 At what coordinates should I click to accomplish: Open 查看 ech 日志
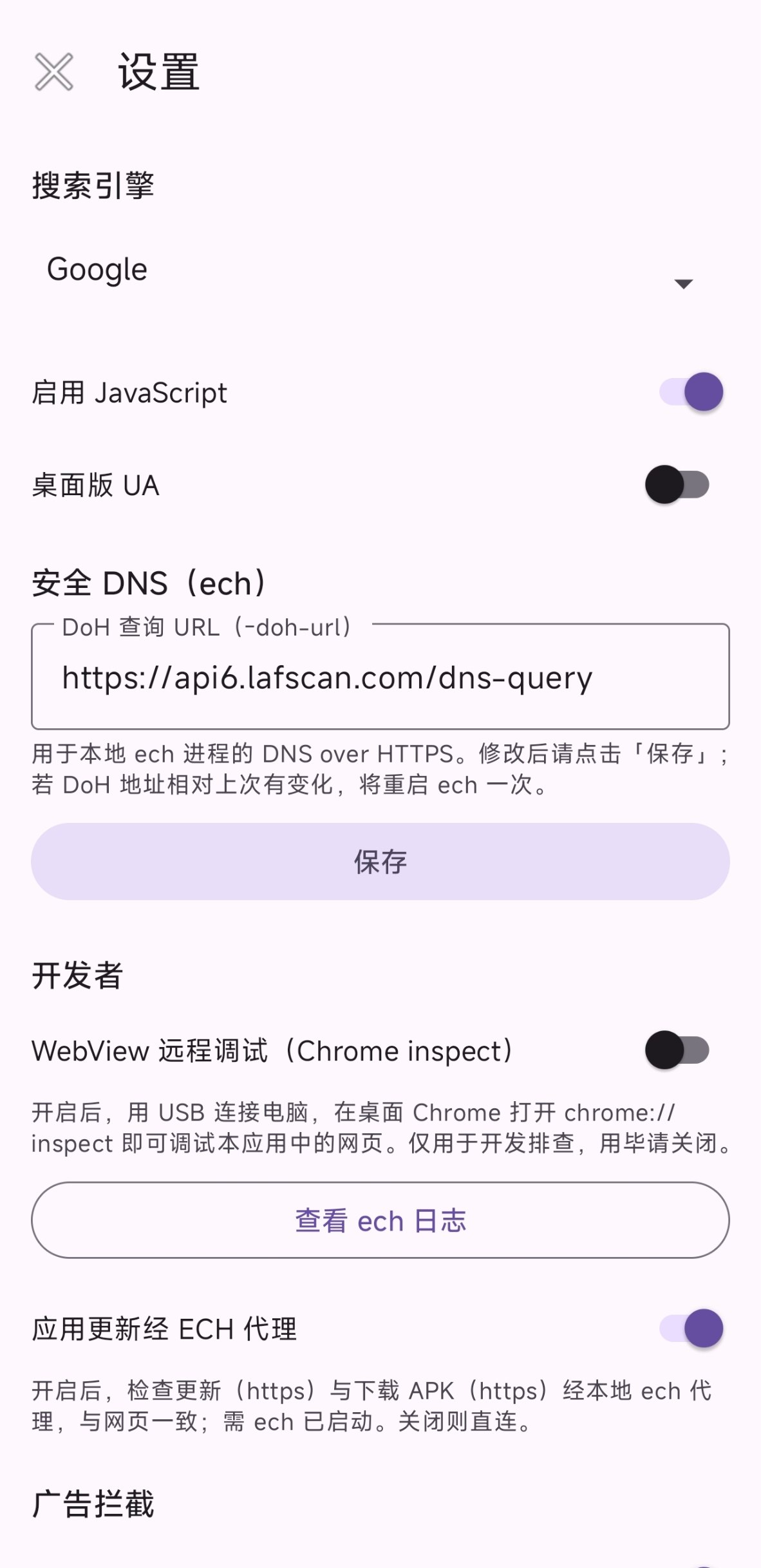[x=380, y=1220]
